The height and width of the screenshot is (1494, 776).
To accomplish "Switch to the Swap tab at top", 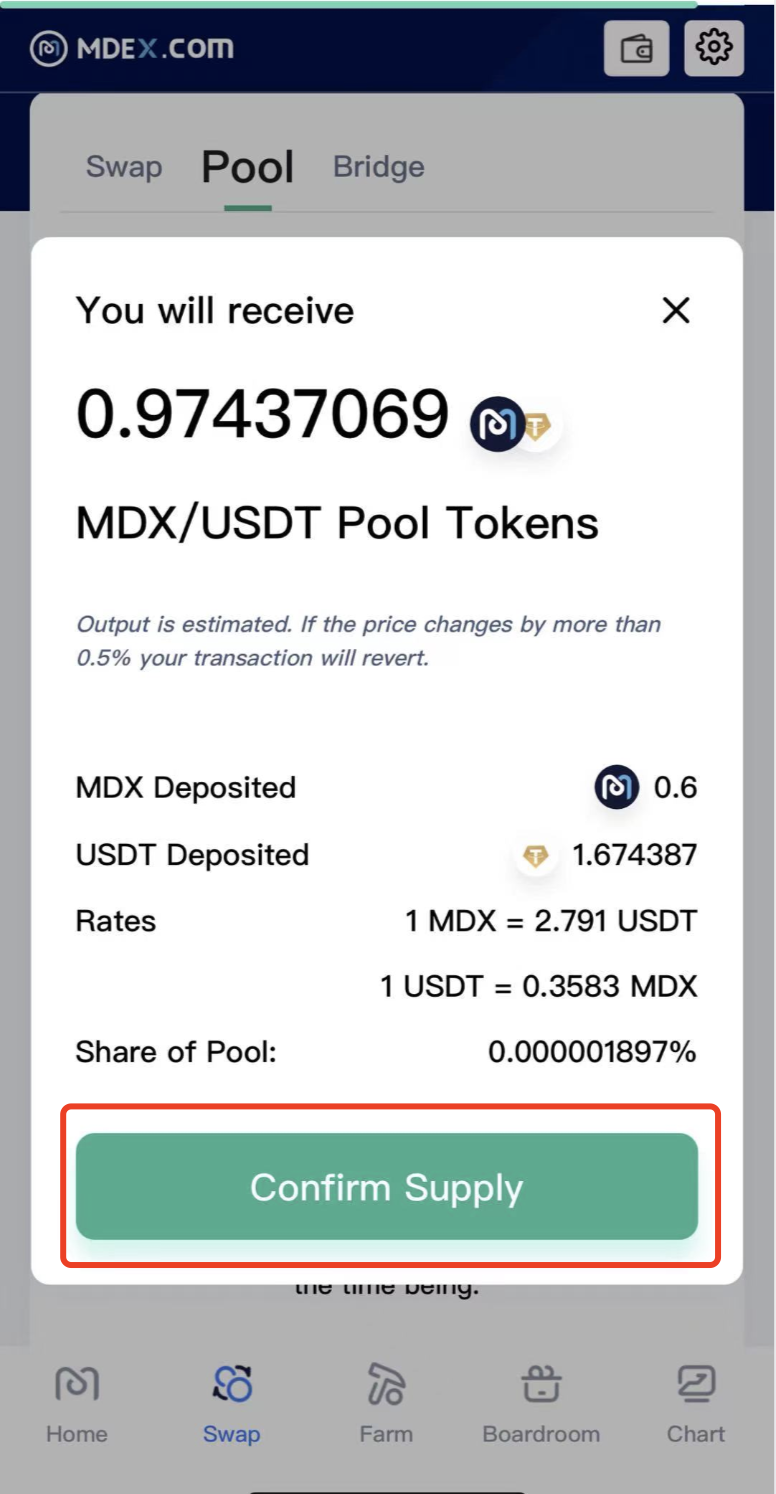I will tap(124, 166).
